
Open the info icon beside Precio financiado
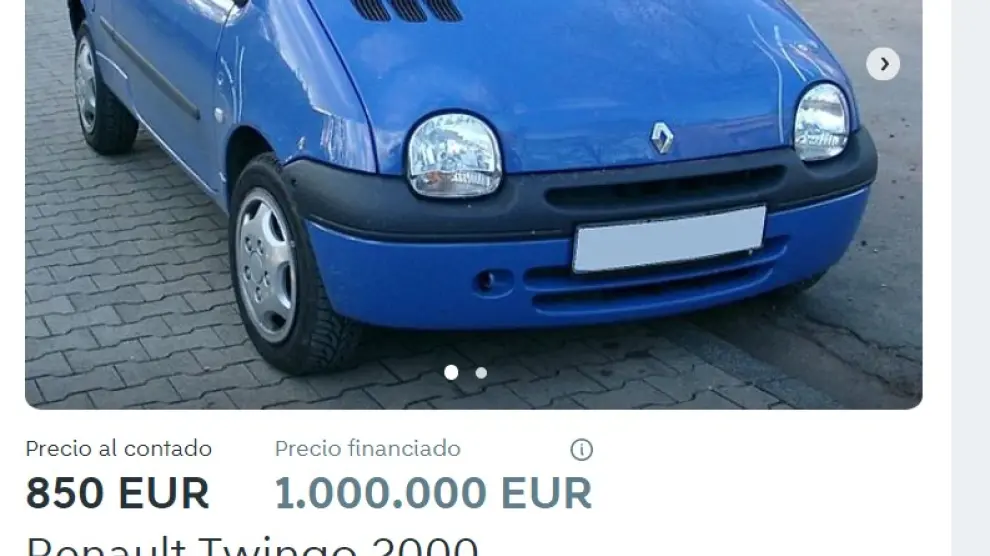click(x=581, y=450)
